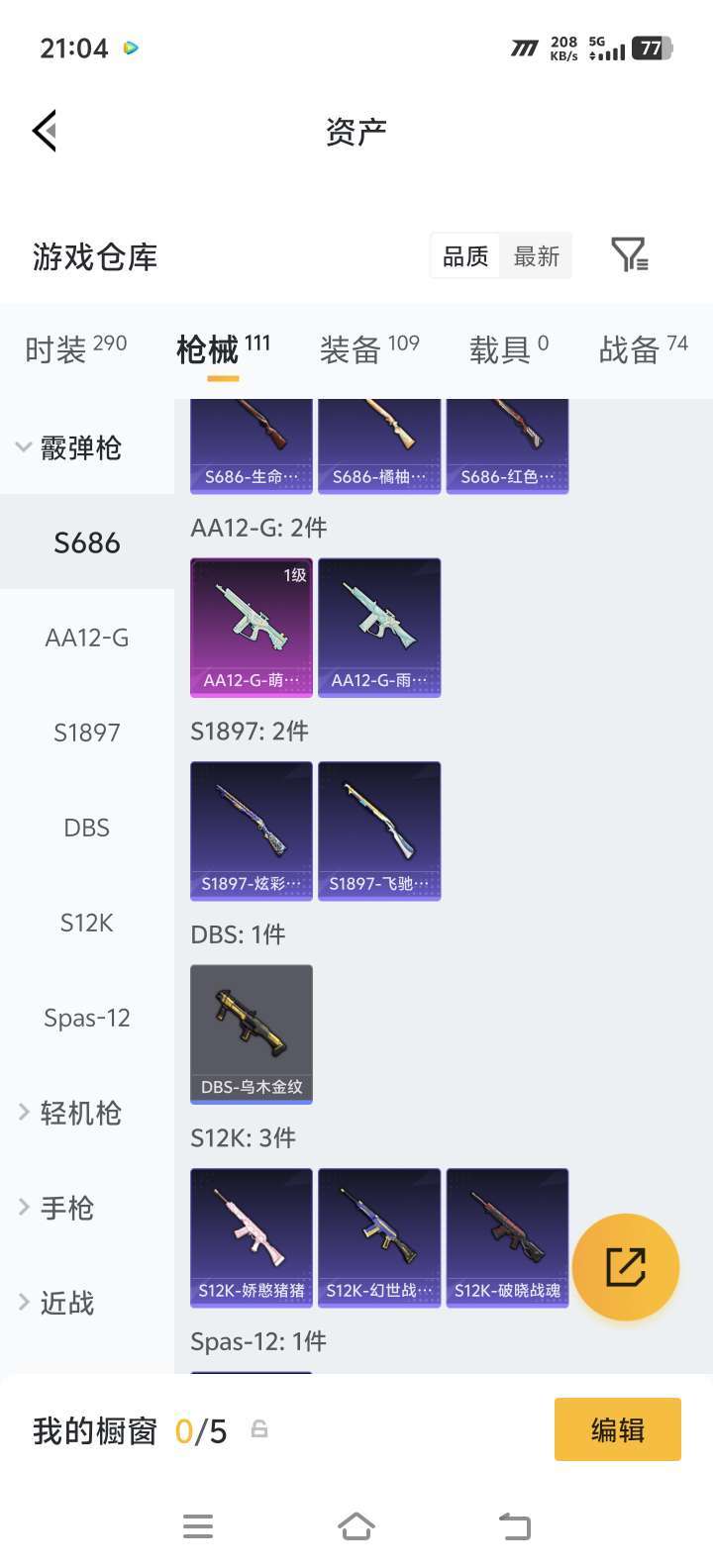Select S12K in the left sidebar
The width and height of the screenshot is (713, 1568).
[x=86, y=922]
